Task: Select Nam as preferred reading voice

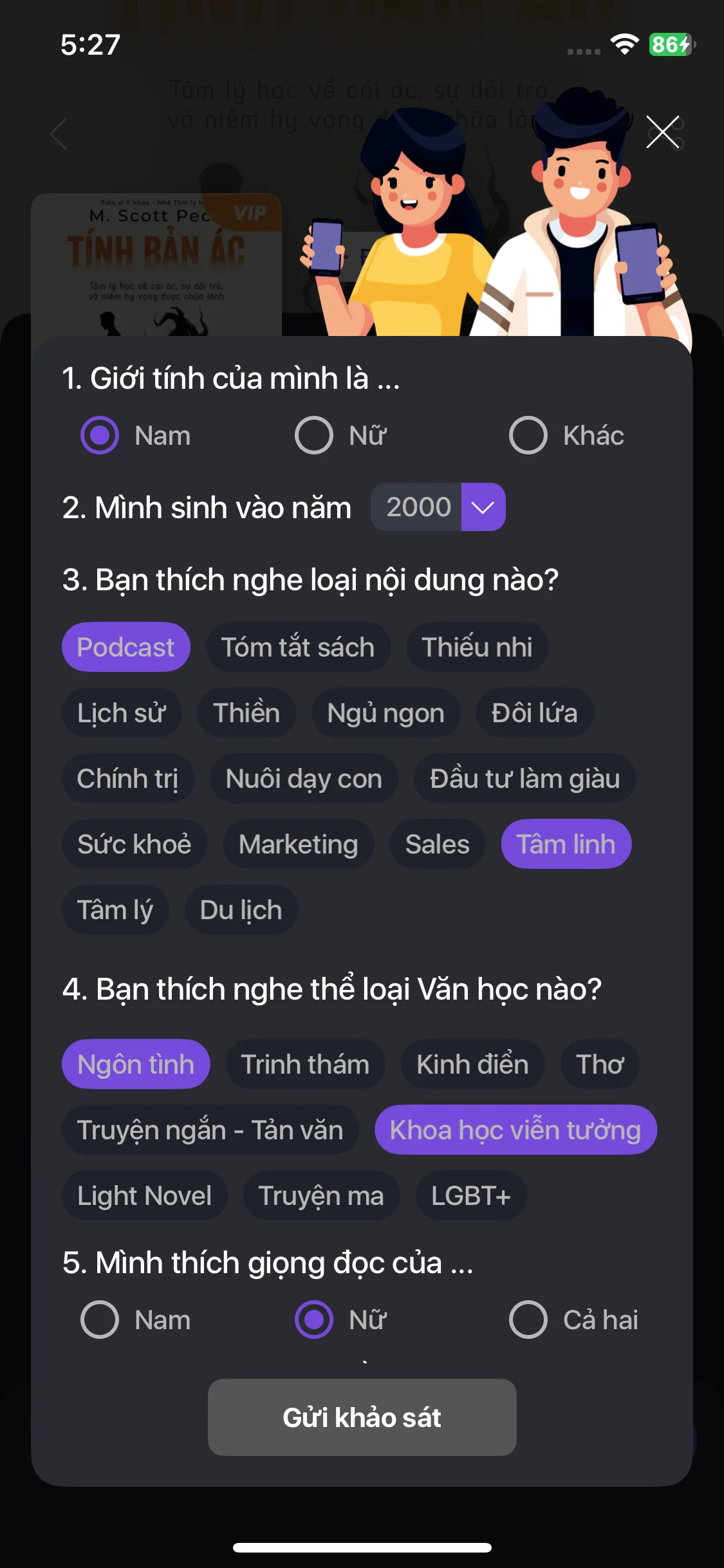Action: click(x=100, y=1320)
